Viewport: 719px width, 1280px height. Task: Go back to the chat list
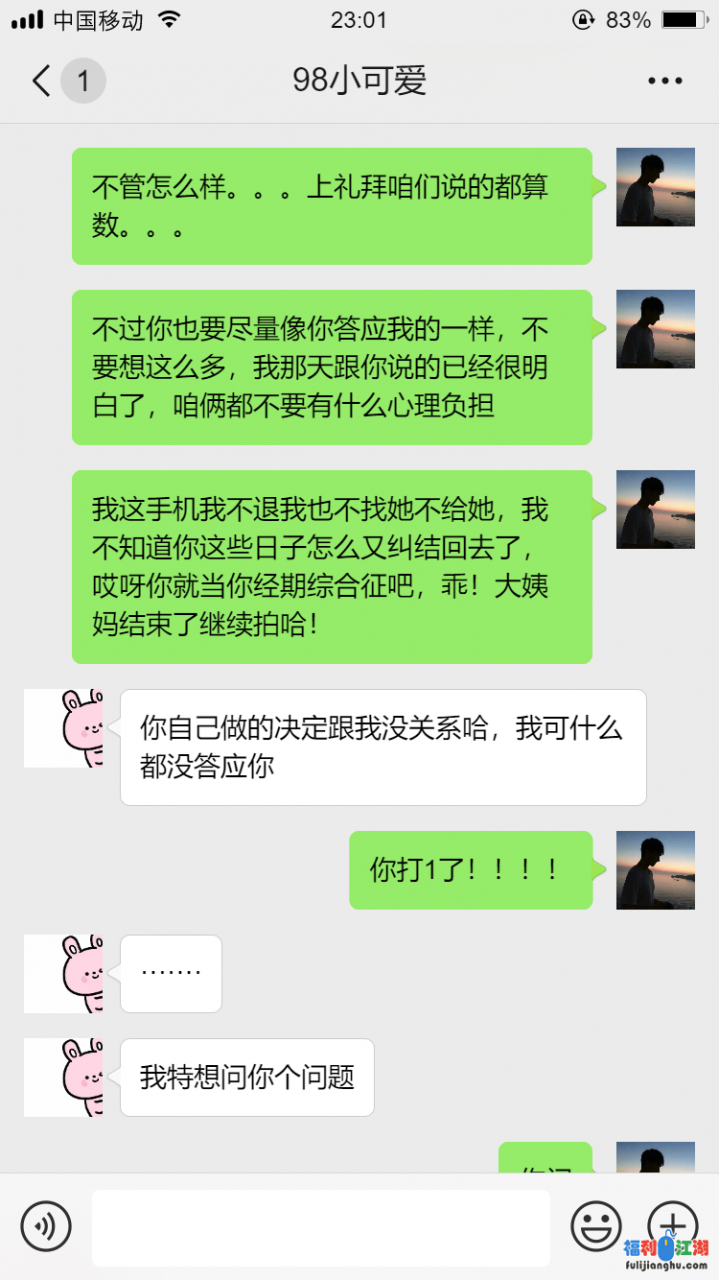coord(42,81)
